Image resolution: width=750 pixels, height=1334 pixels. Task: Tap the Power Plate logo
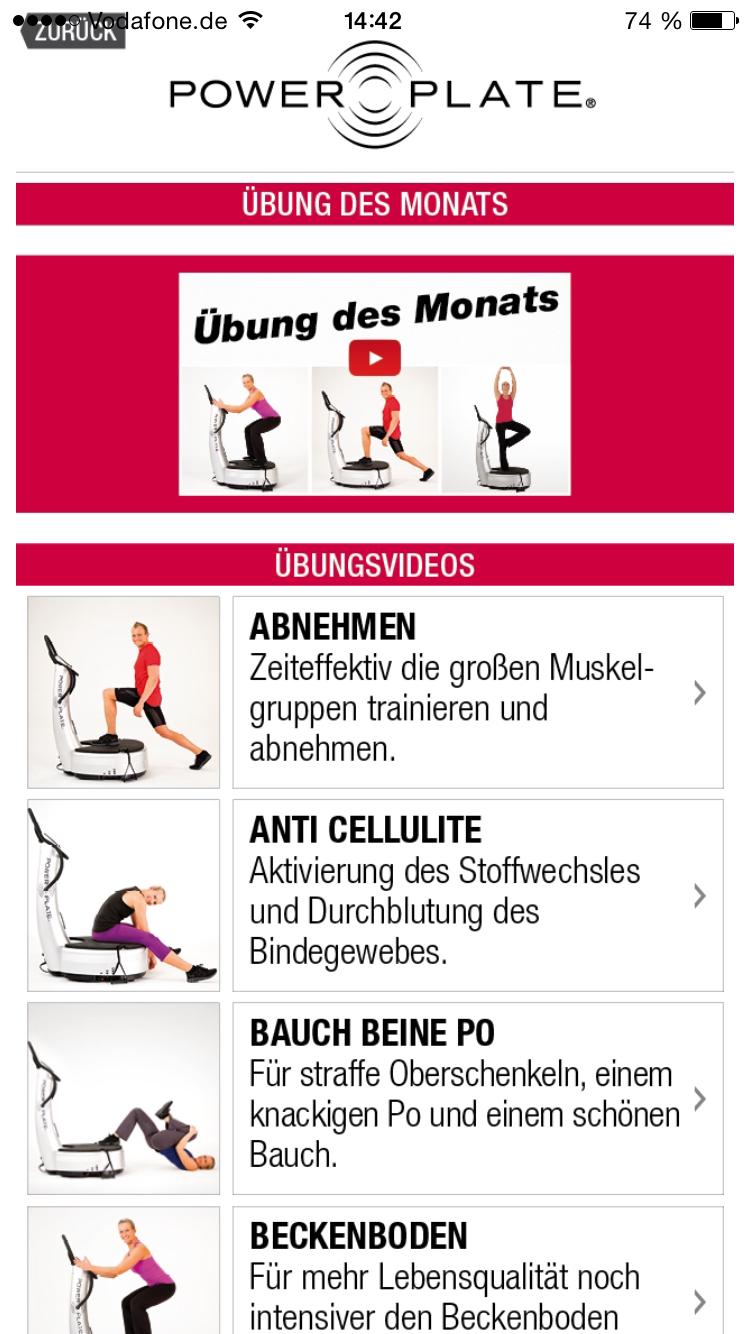[x=374, y=95]
